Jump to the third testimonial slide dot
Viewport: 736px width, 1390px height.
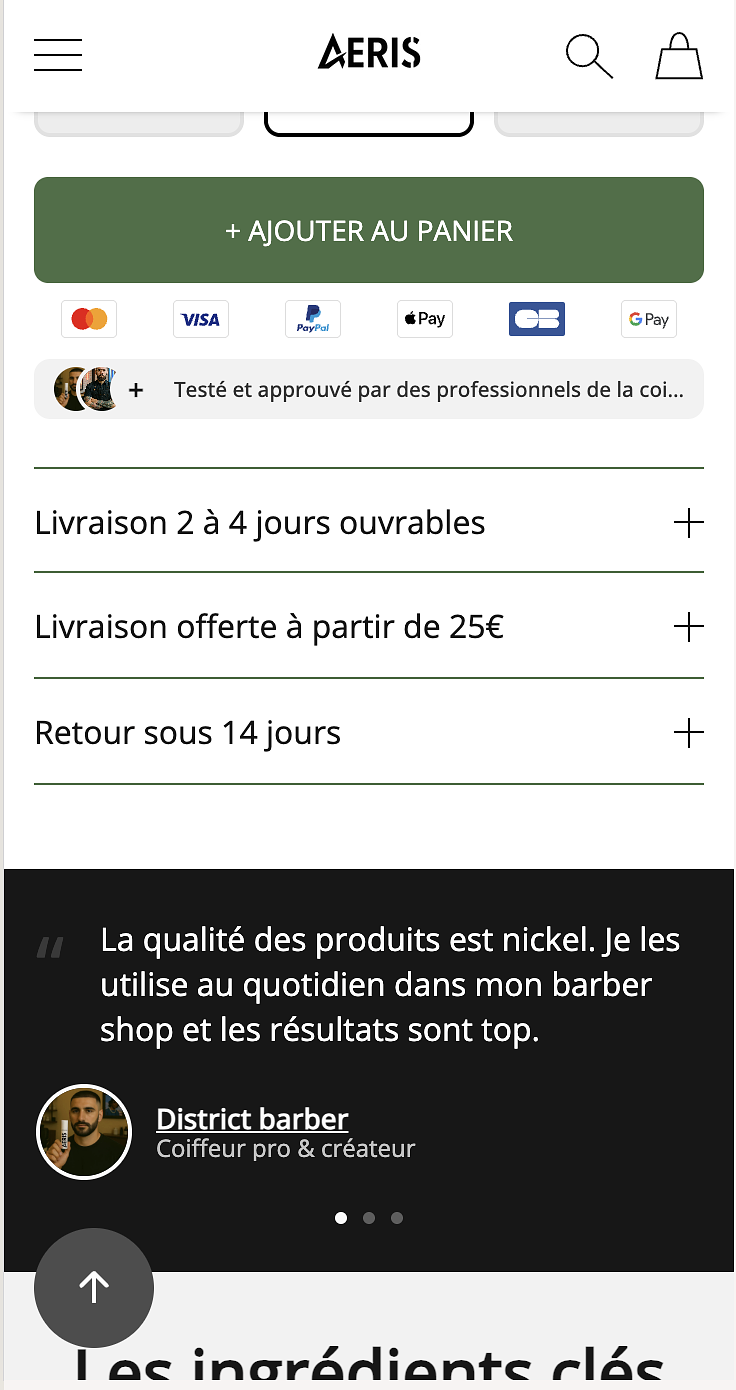click(397, 1218)
